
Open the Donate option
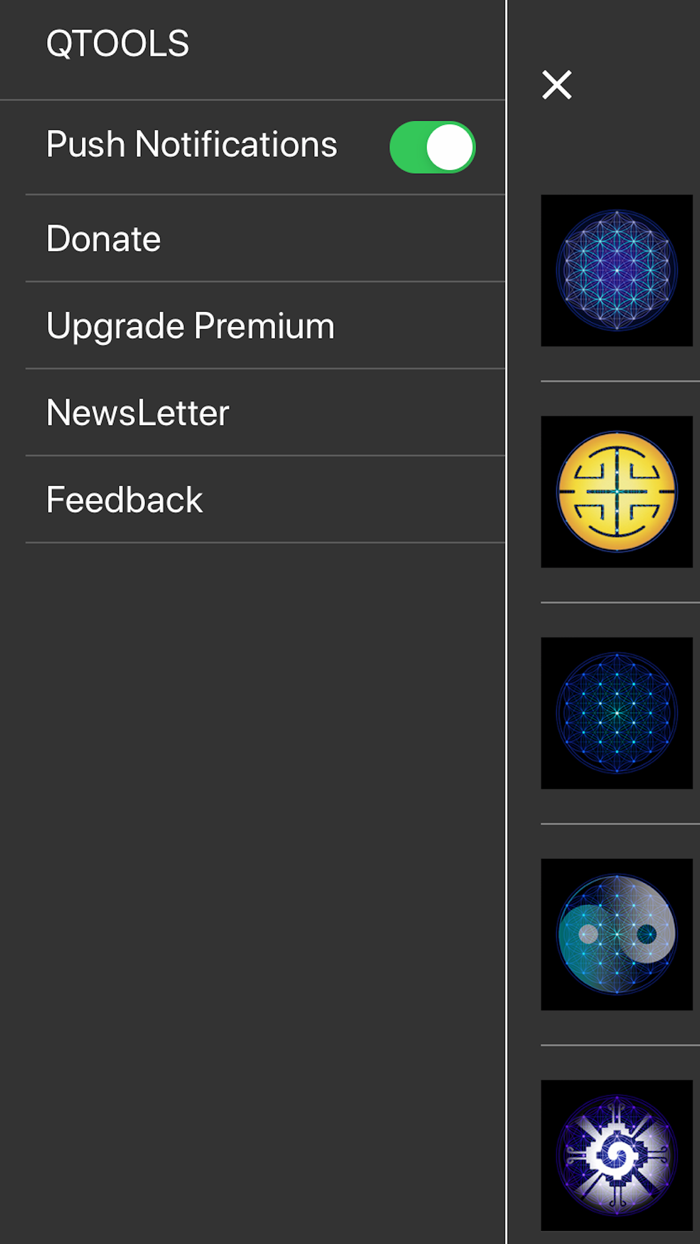point(104,239)
